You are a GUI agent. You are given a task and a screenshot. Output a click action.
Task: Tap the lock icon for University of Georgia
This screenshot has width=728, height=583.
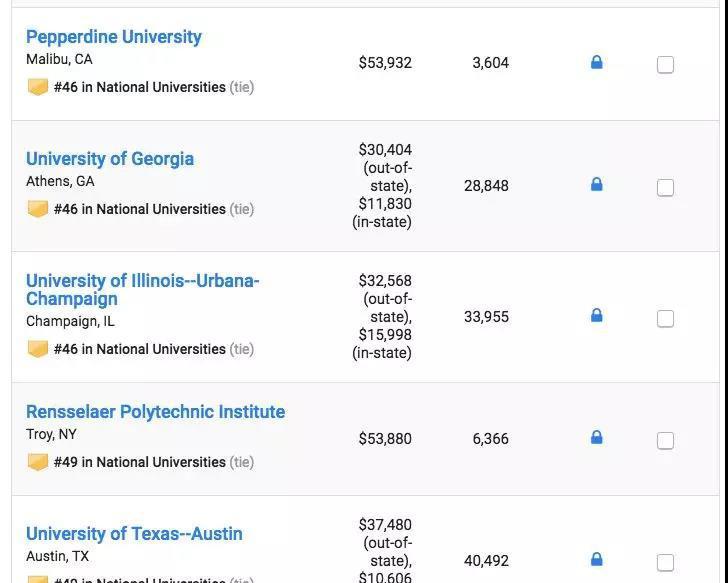tap(597, 185)
